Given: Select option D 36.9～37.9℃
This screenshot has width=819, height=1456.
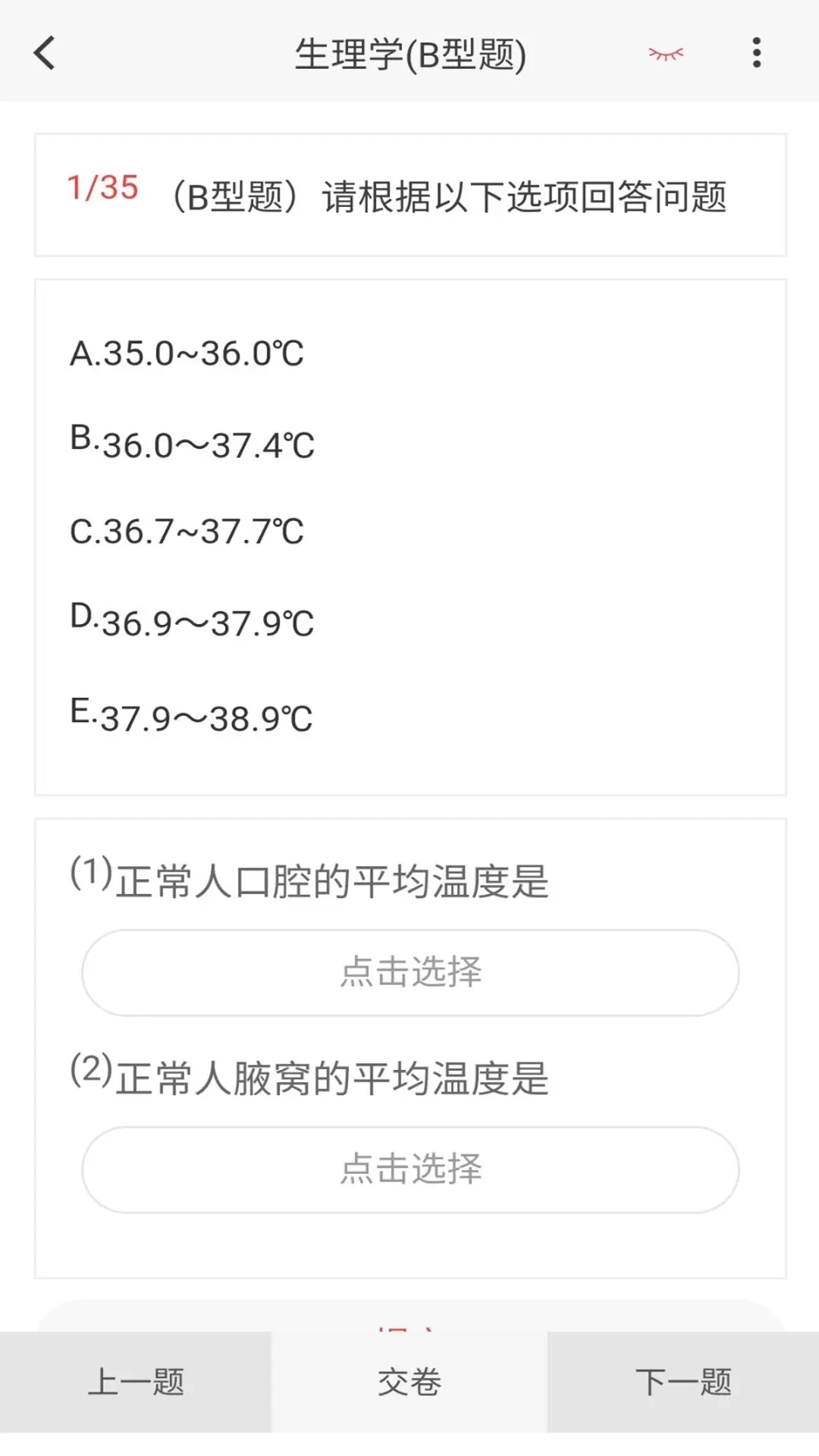Looking at the screenshot, I should click(x=192, y=622).
